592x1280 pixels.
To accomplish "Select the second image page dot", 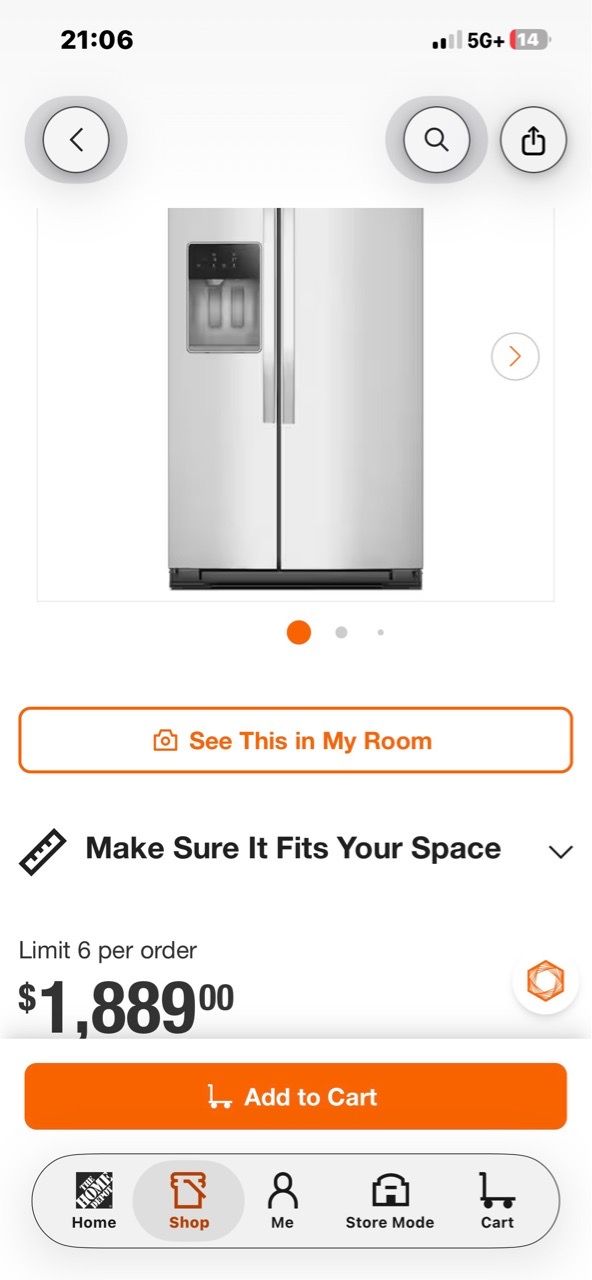I will [x=341, y=632].
